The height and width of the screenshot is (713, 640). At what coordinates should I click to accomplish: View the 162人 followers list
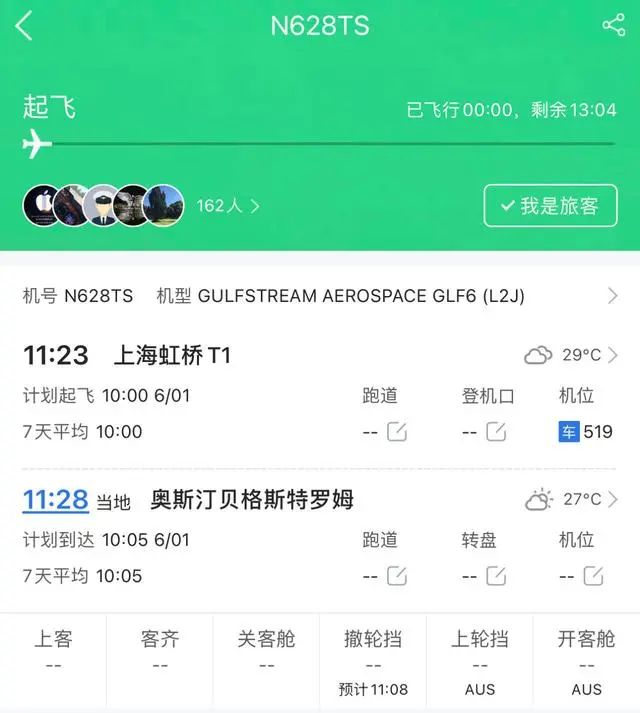click(228, 206)
